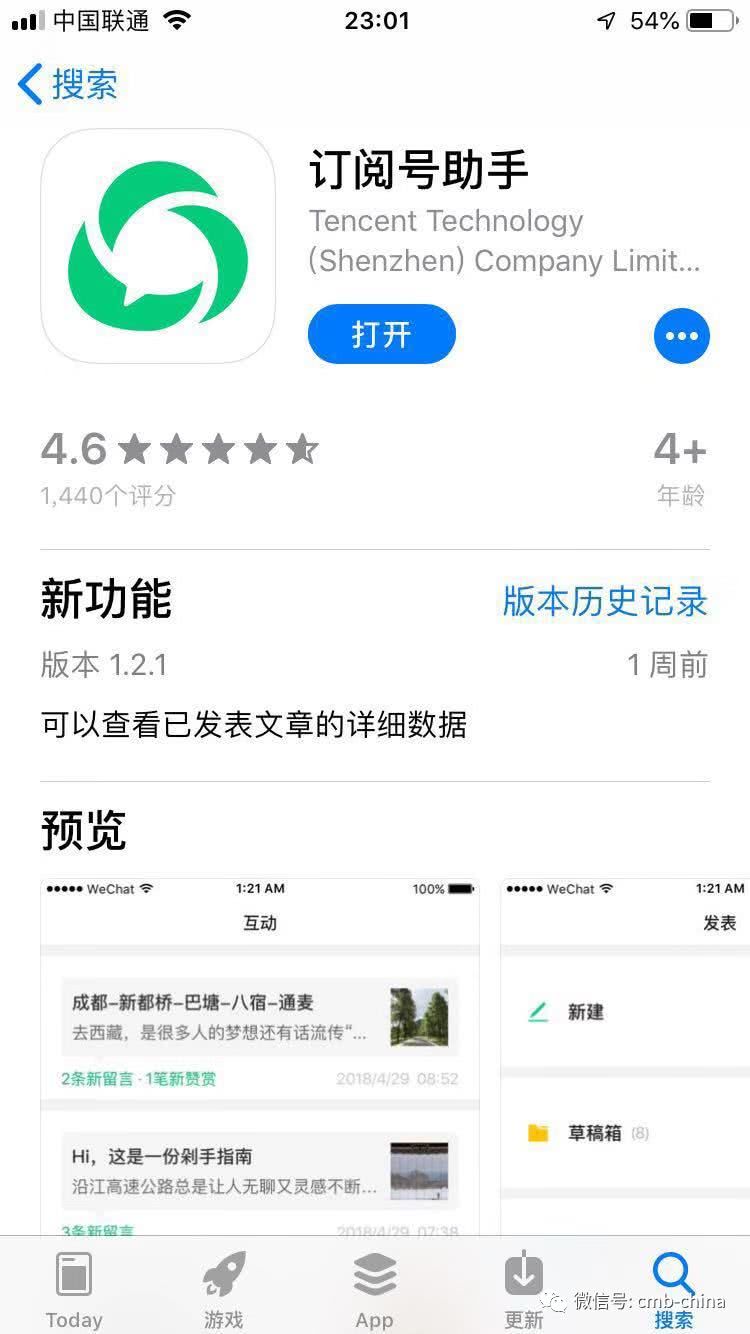Switch to the Today tab
This screenshot has height=1334, width=750.
pyautogui.click(x=74, y=1289)
